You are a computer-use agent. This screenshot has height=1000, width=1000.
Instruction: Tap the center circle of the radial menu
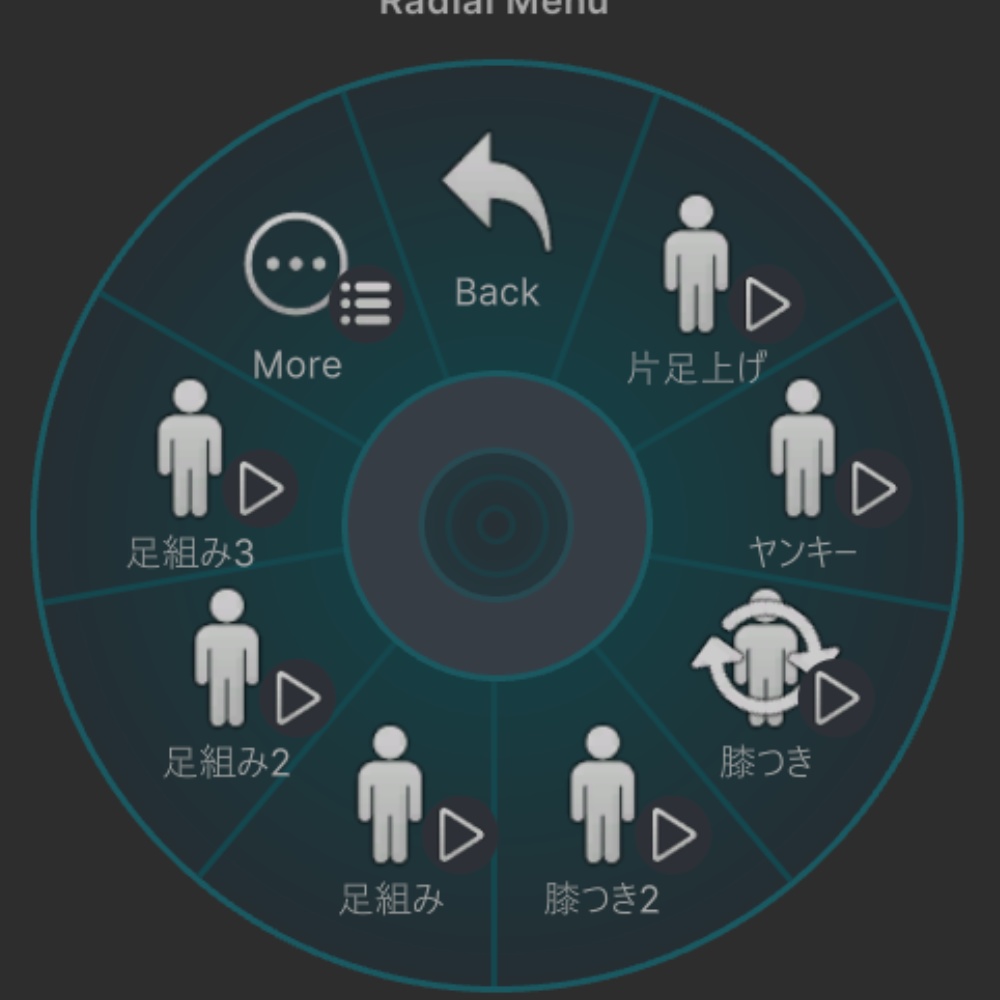click(496, 523)
